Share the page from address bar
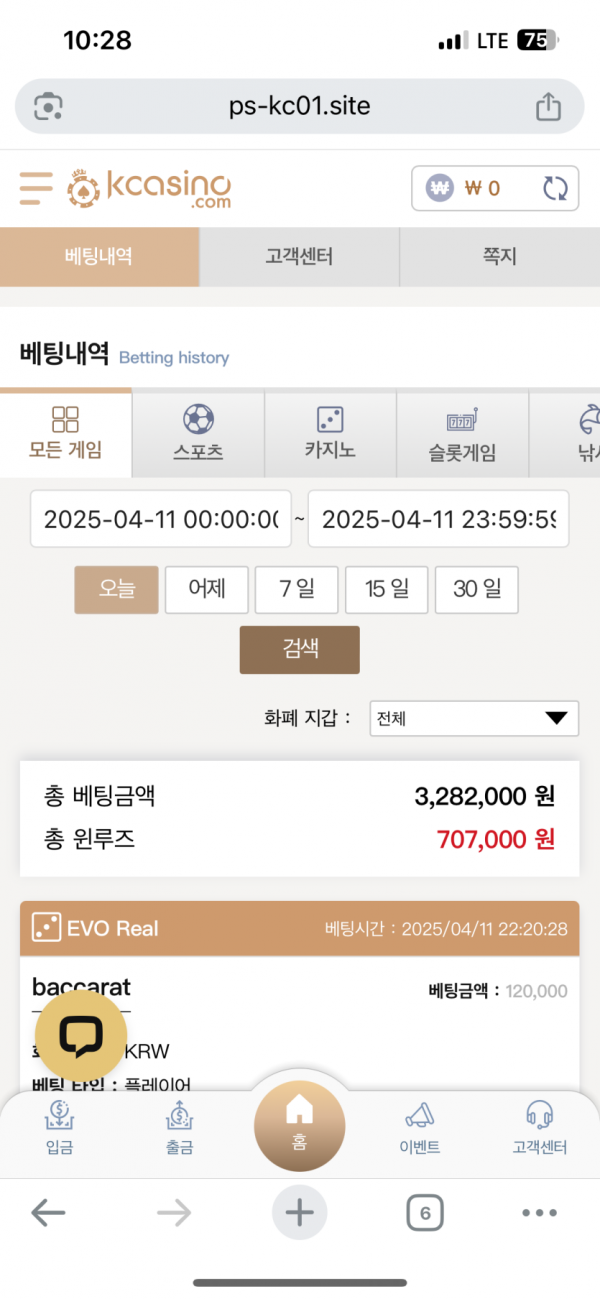Viewport: 600px width, 1299px height. [548, 106]
